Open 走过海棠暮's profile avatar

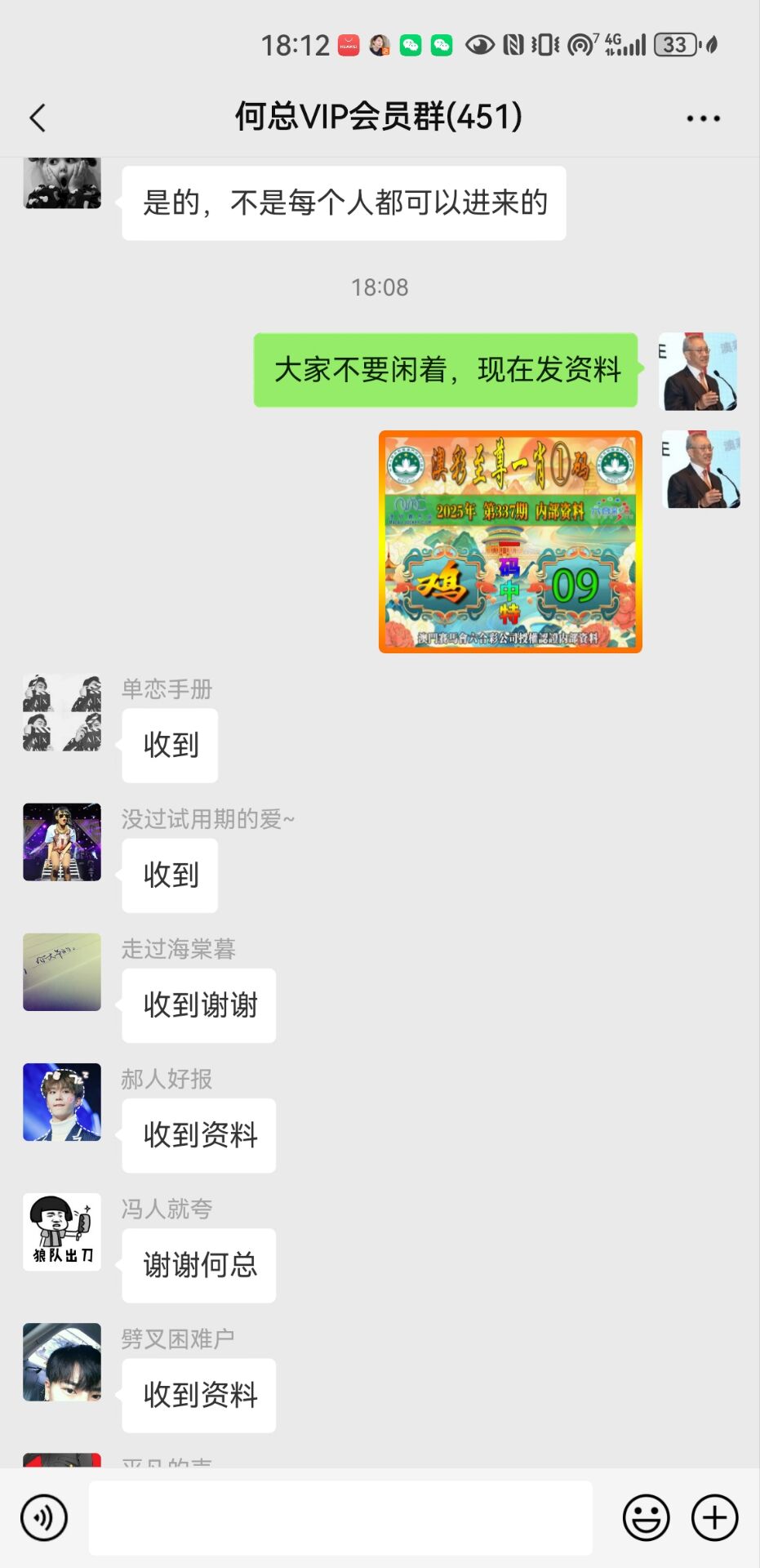pyautogui.click(x=62, y=972)
